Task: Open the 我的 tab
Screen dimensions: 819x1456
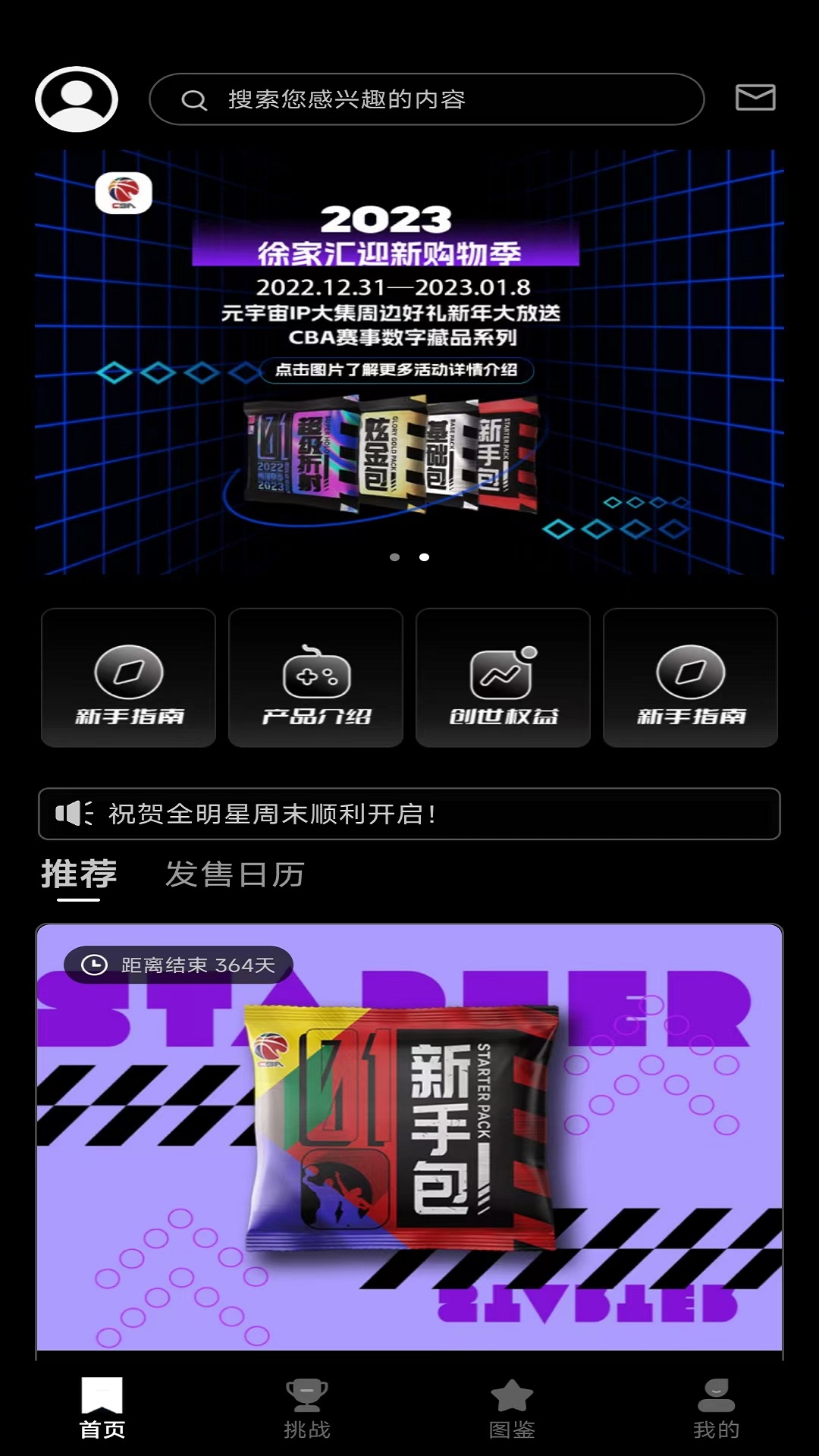Action: pos(716,1408)
